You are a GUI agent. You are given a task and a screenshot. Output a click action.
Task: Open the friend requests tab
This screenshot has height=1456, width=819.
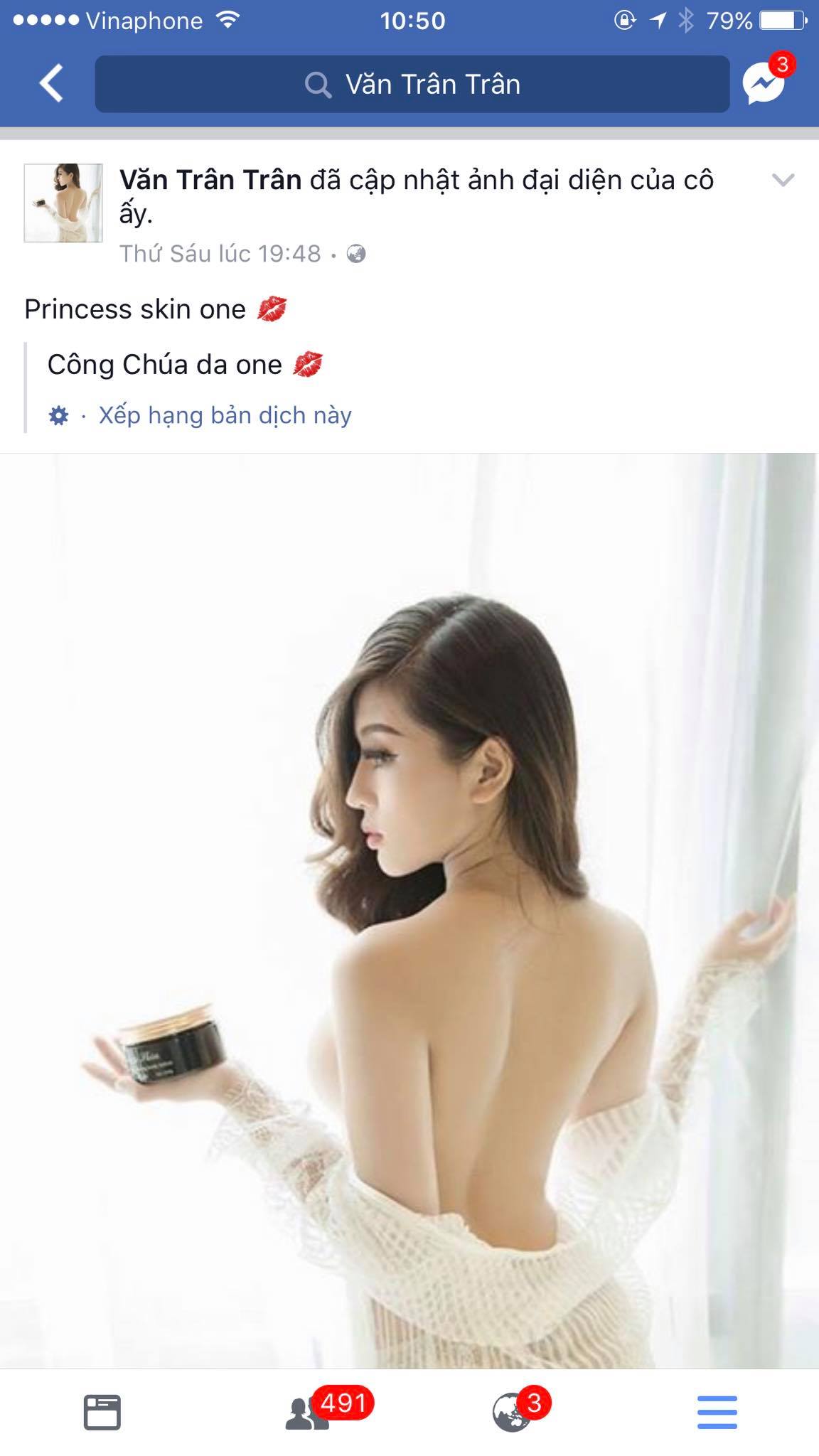click(307, 1412)
